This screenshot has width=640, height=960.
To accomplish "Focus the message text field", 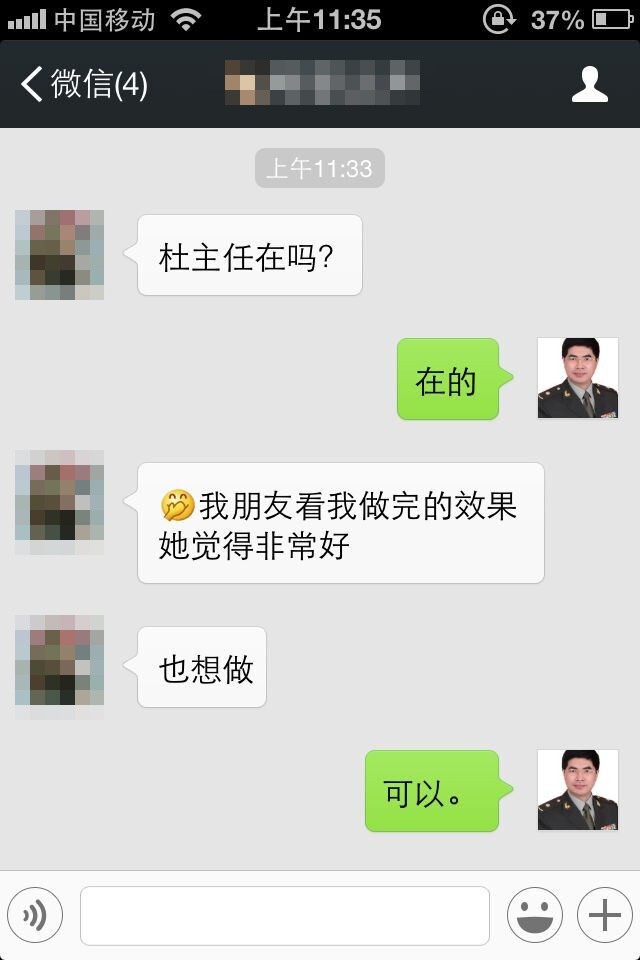I will click(285, 915).
